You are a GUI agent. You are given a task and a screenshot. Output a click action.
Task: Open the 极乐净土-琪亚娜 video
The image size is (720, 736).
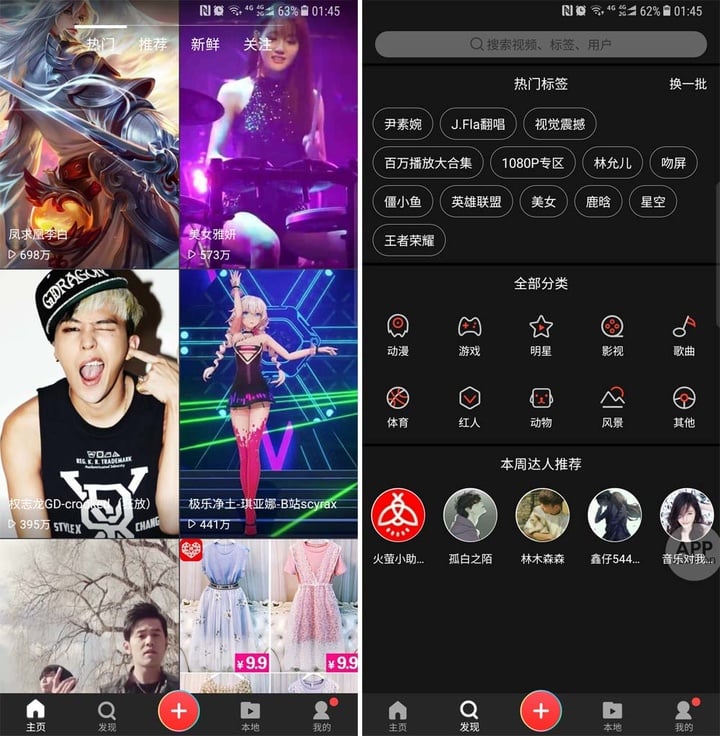point(268,403)
